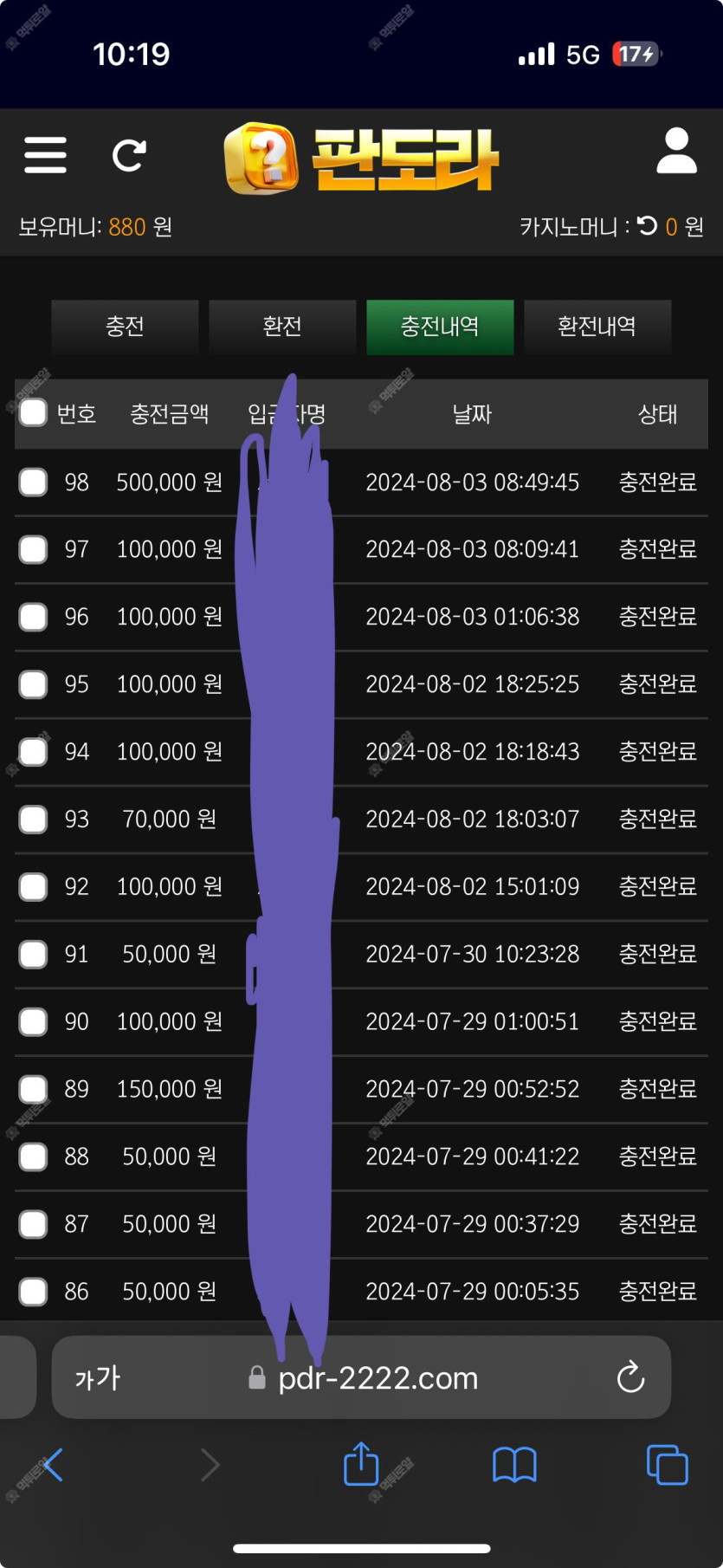Refresh the page with the reload icon
Viewport: 723px width, 1568px height.
pyautogui.click(x=129, y=156)
